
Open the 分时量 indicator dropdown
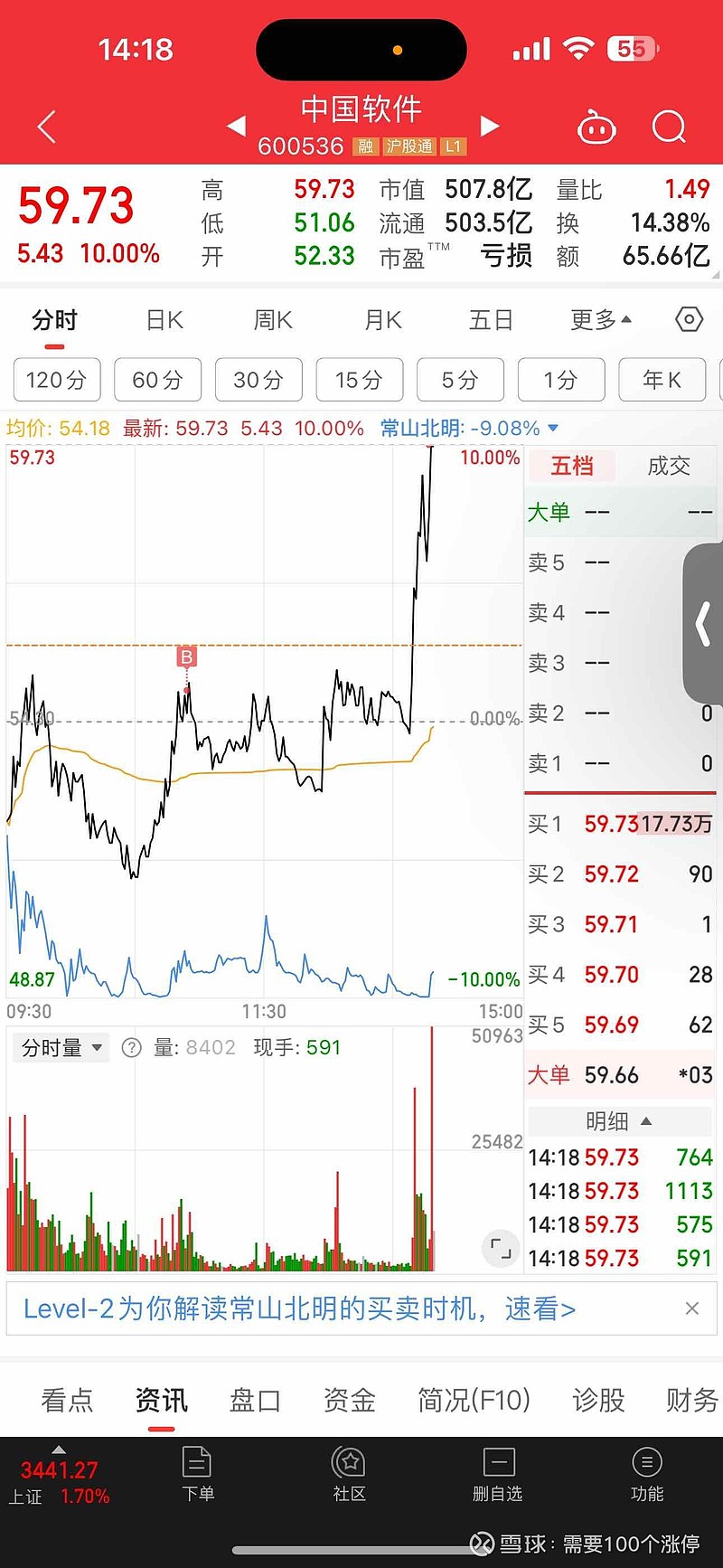tap(60, 1047)
